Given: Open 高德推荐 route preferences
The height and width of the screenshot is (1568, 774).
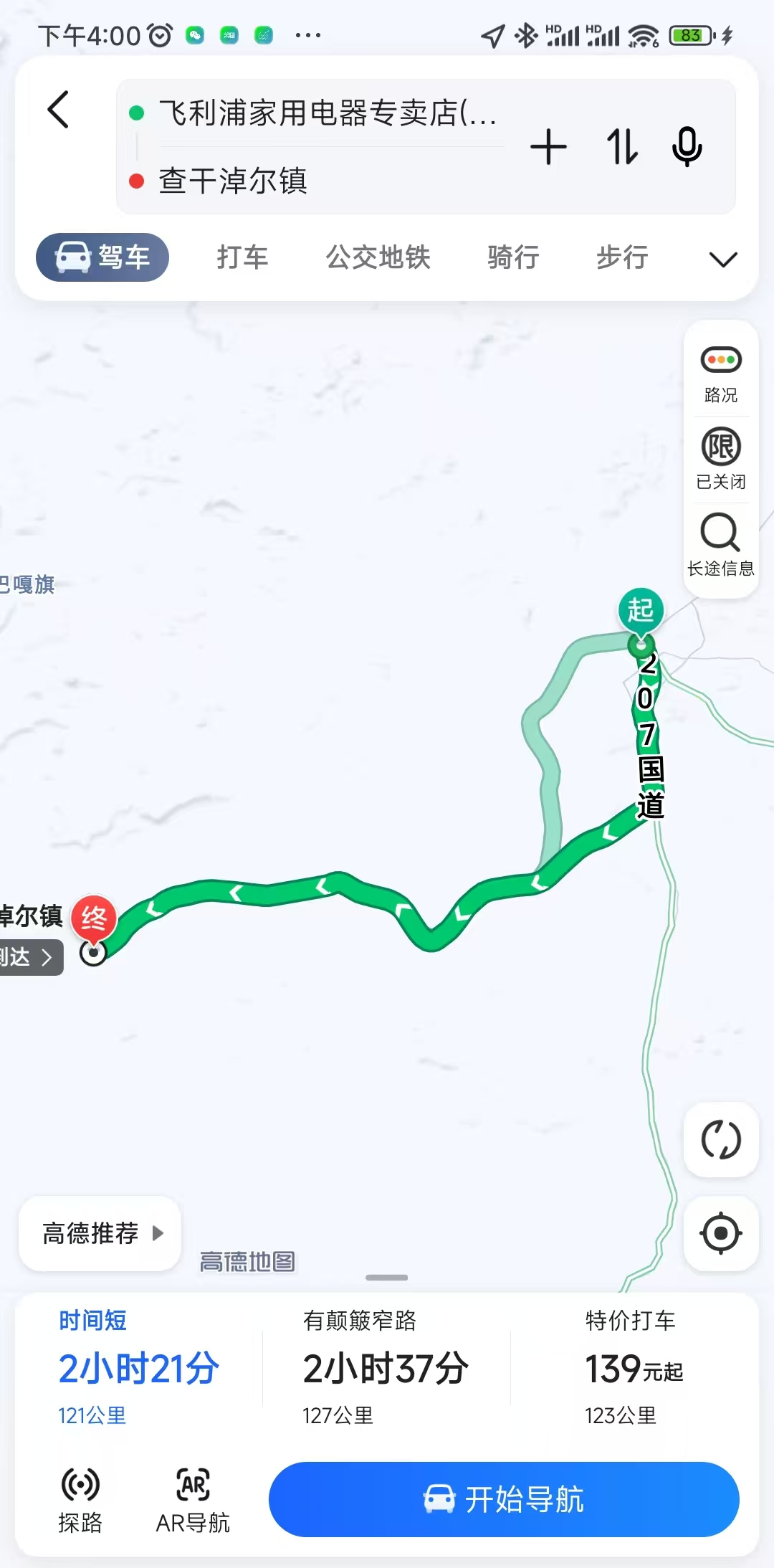Looking at the screenshot, I should pyautogui.click(x=100, y=1233).
